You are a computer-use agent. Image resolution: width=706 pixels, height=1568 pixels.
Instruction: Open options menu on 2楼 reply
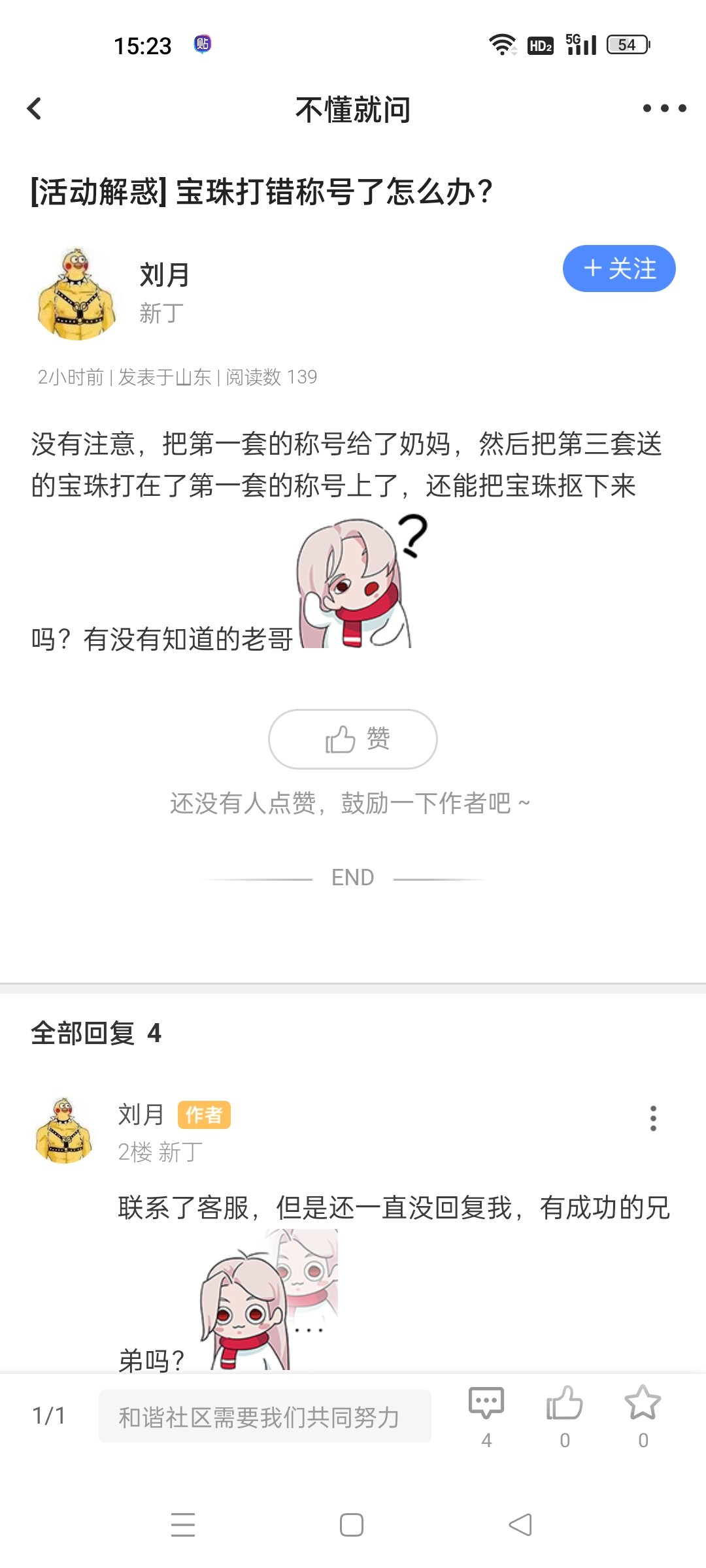tap(652, 1119)
